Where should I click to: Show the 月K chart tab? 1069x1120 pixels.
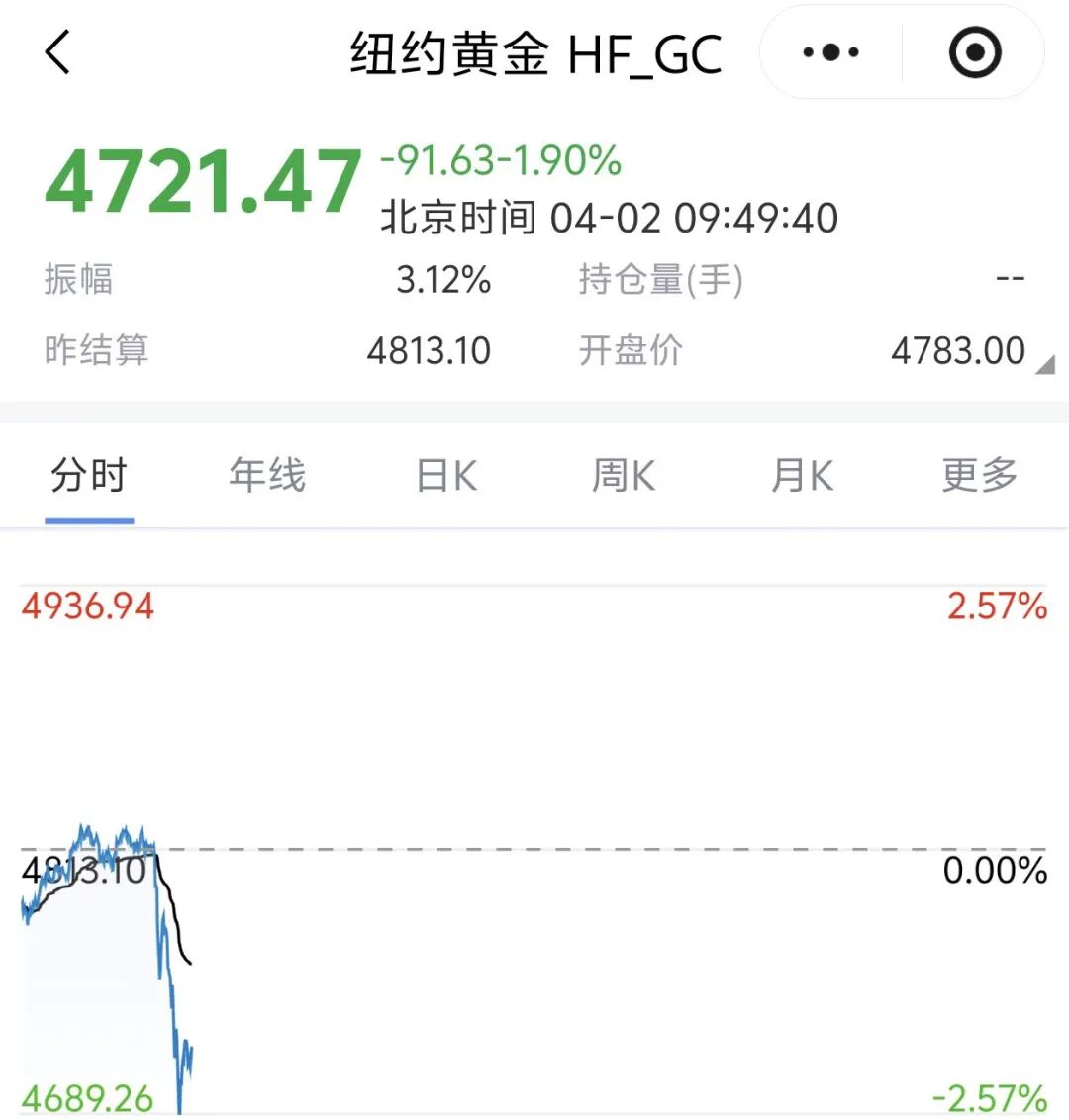coord(802,476)
